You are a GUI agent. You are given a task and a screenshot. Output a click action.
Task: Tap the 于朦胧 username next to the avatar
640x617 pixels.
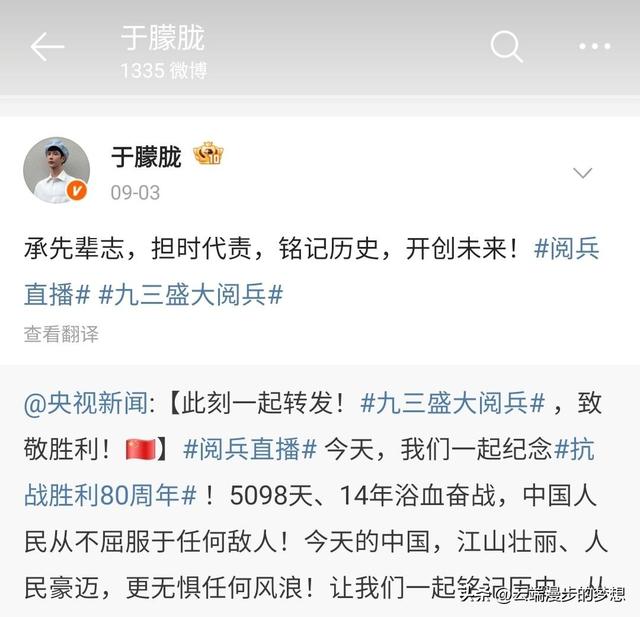[x=146, y=157]
